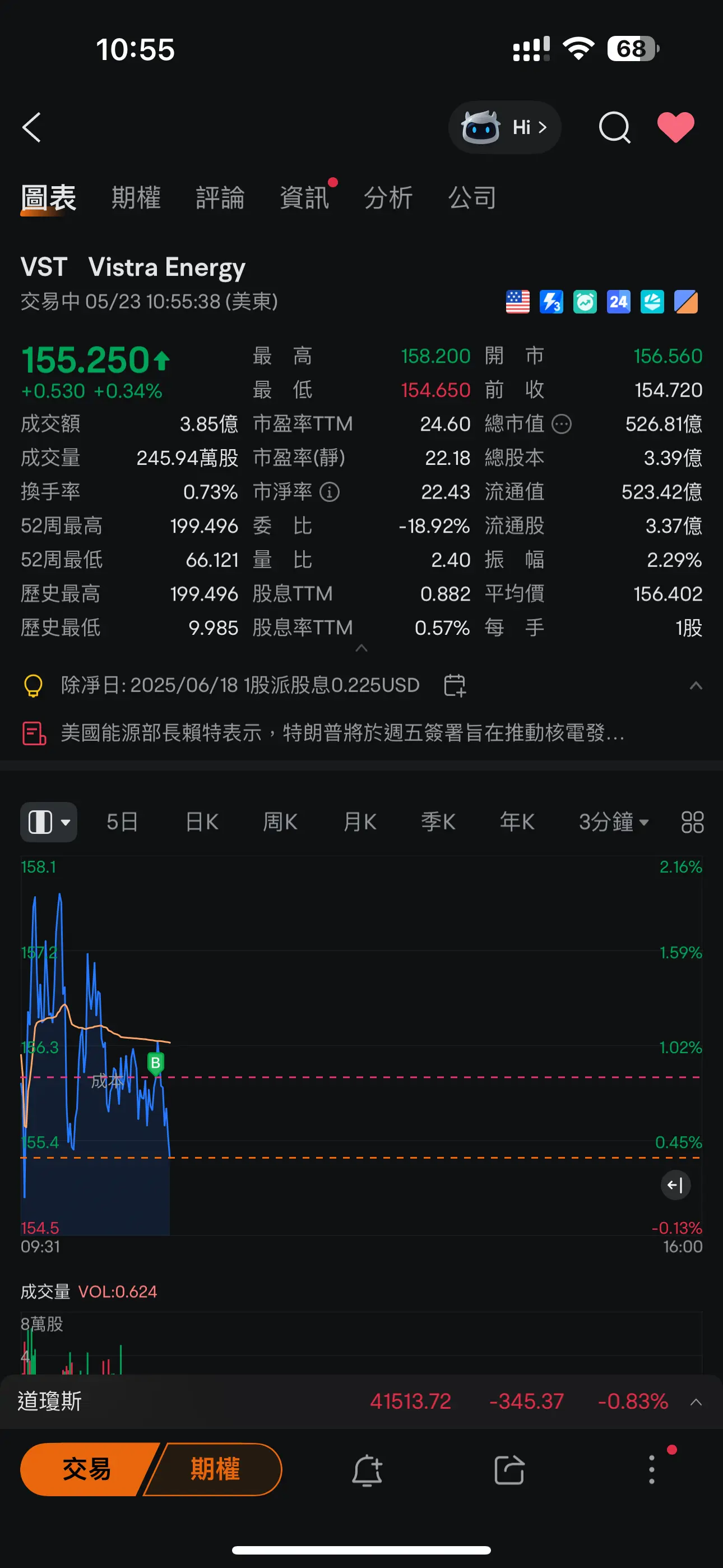Switch chart to 日K

click(x=201, y=822)
